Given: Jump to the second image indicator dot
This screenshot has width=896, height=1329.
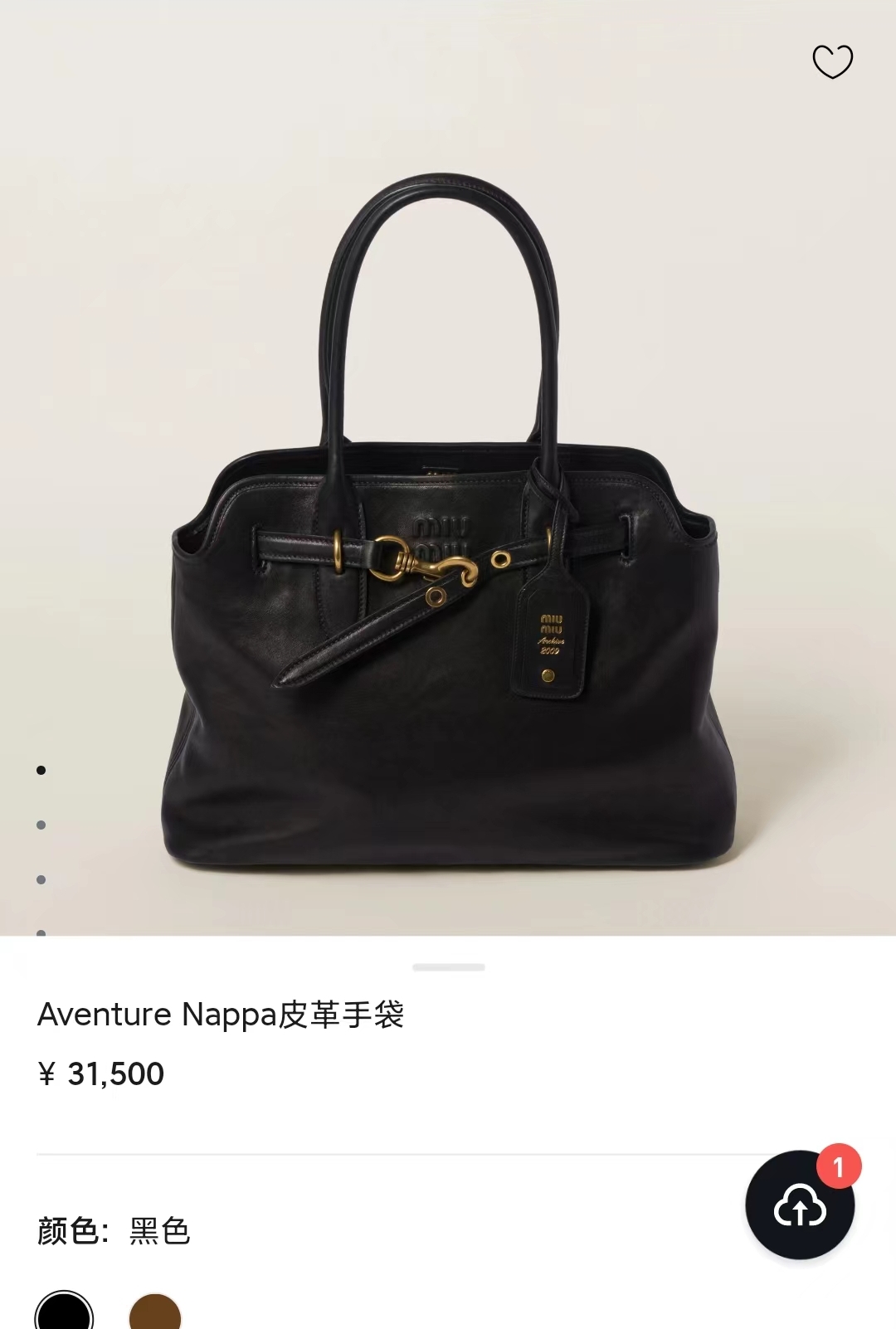Looking at the screenshot, I should [x=41, y=825].
